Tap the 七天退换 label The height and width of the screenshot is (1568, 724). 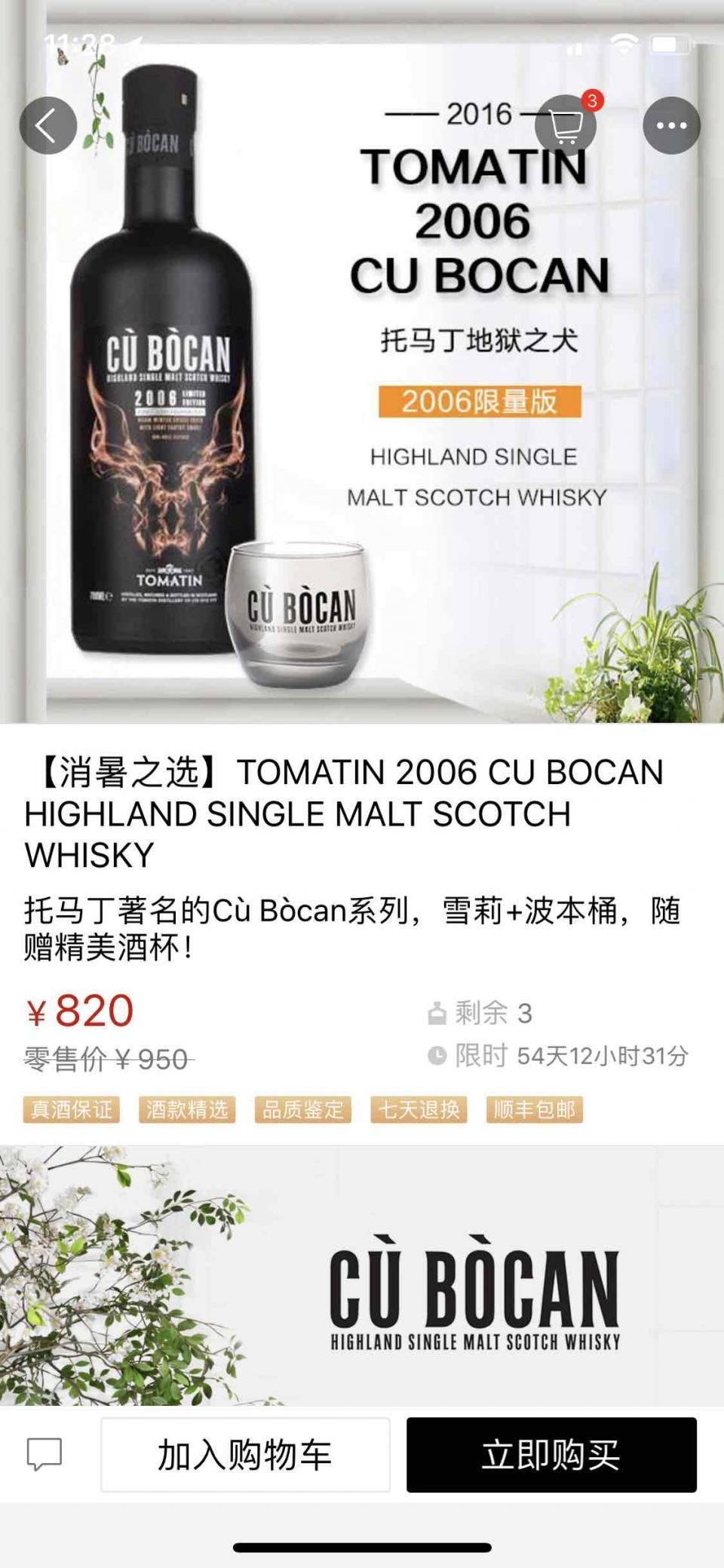click(x=419, y=1109)
